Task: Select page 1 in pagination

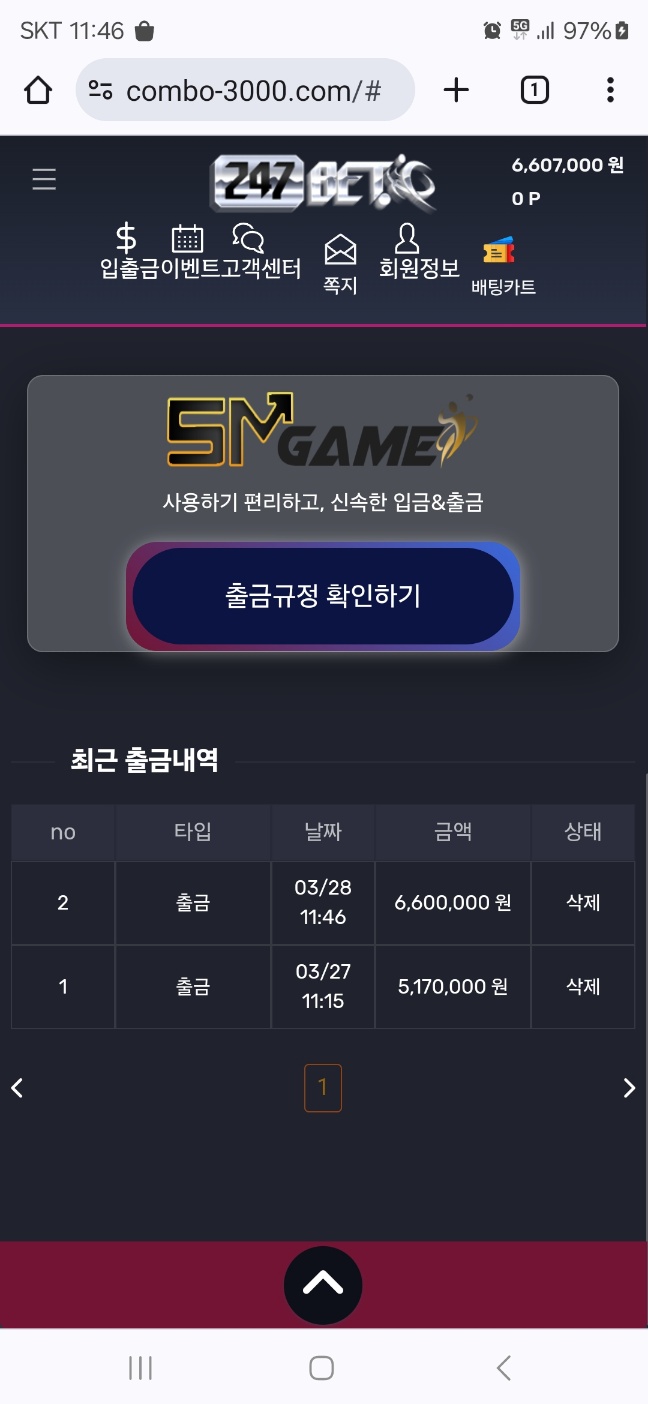Action: click(x=322, y=1088)
